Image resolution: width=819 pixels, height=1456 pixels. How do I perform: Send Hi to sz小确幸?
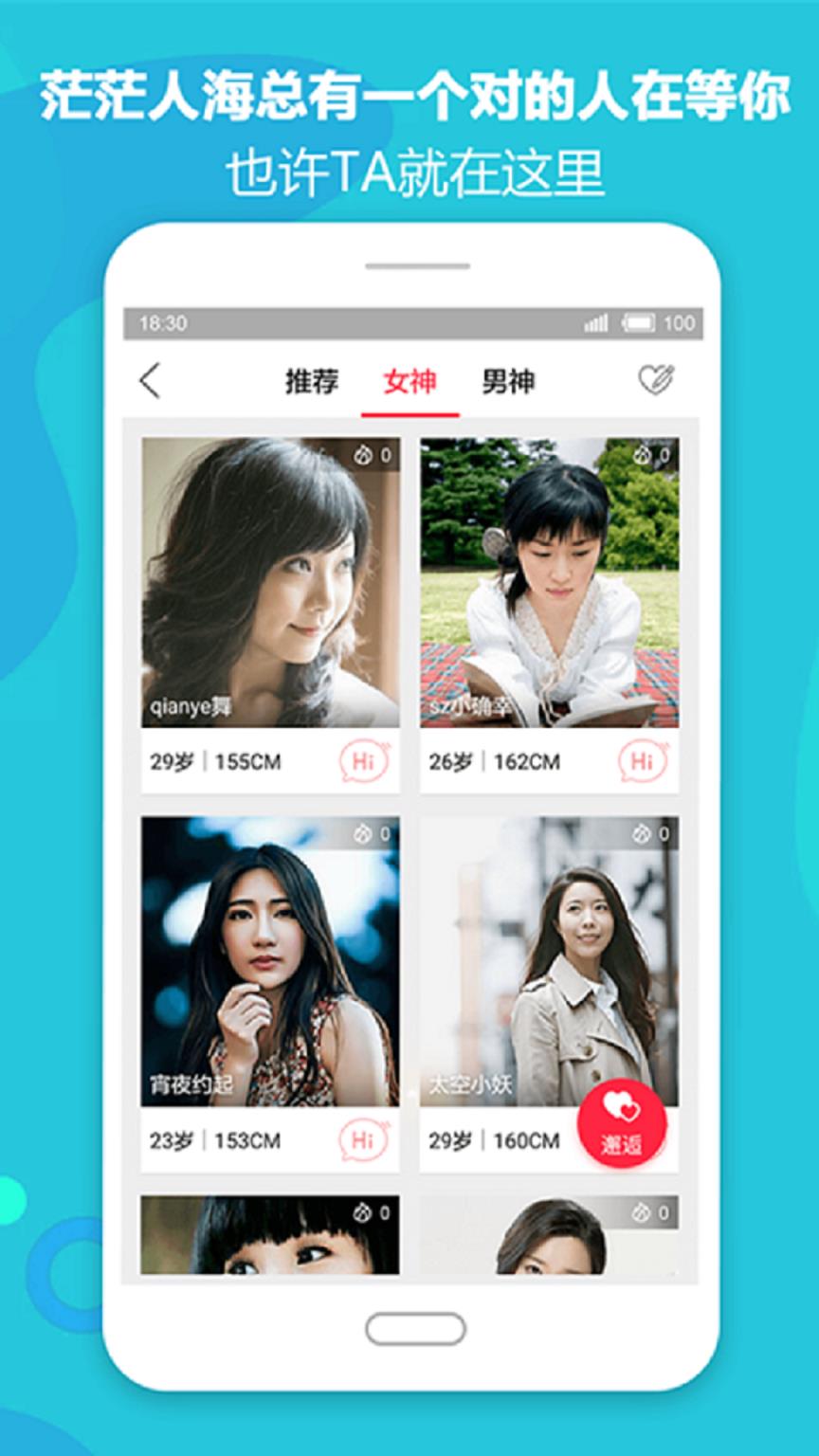(x=643, y=760)
